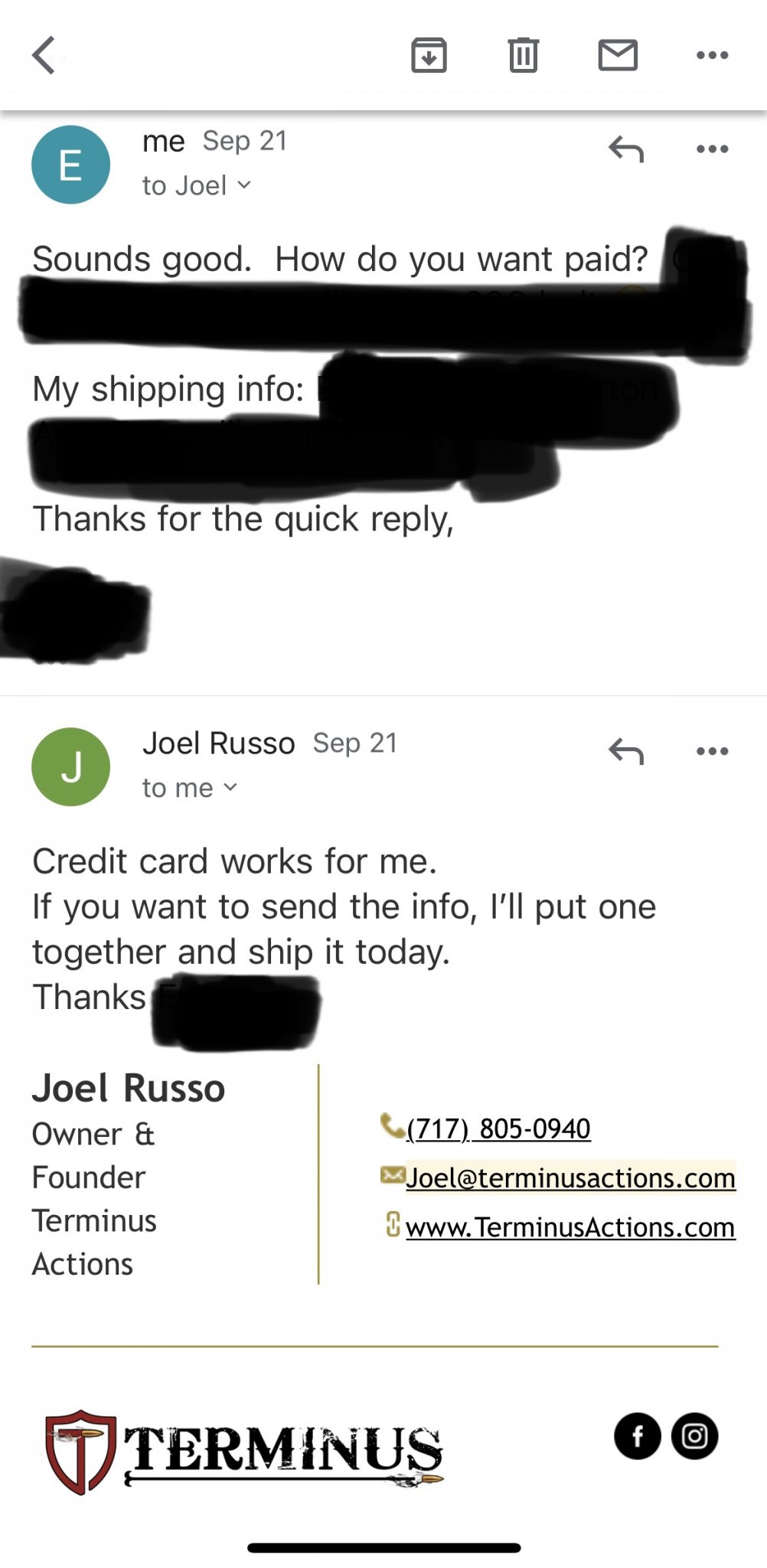Viewport: 767px width, 1568px height.
Task: Open the Terminus Facebook page
Action: (637, 1436)
